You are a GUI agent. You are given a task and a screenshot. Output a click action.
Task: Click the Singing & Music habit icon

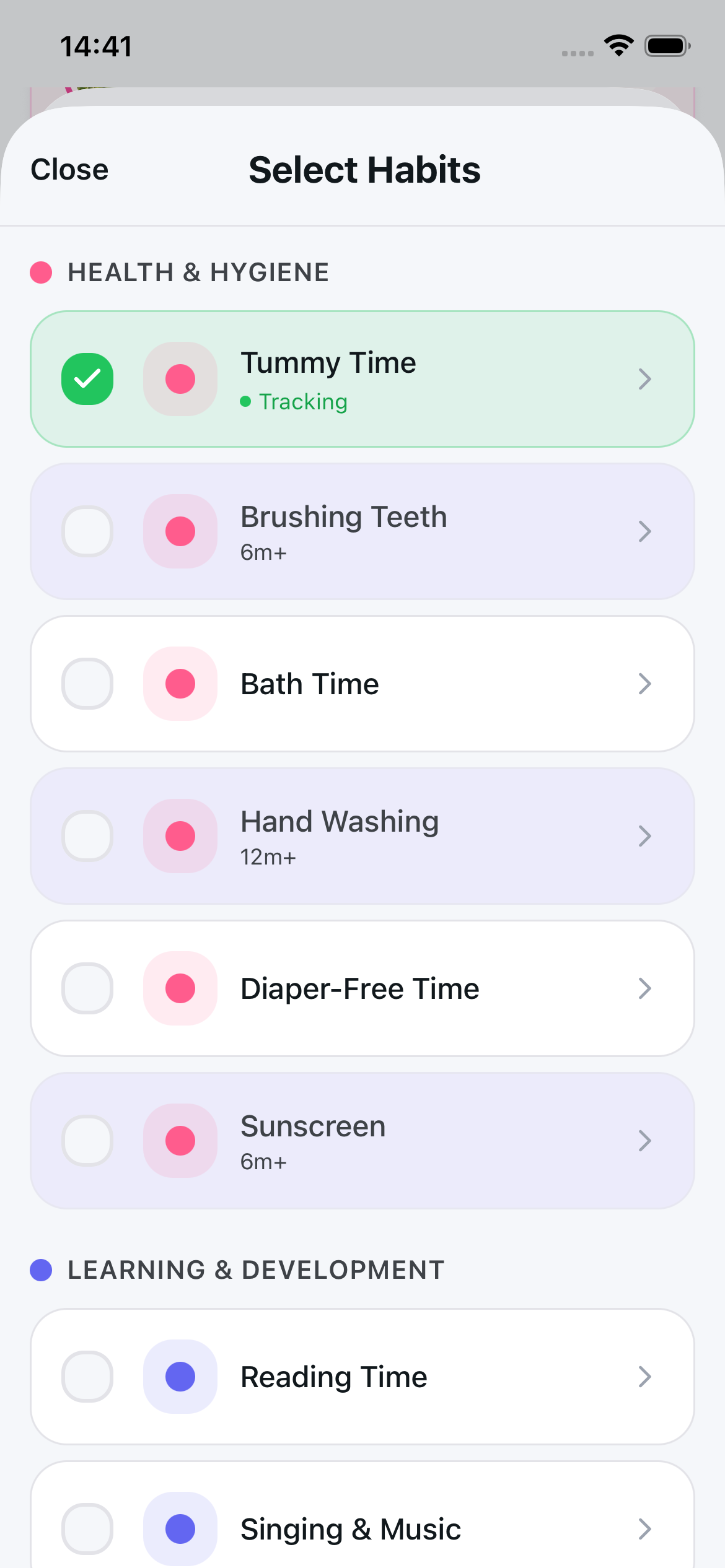coord(180,1528)
